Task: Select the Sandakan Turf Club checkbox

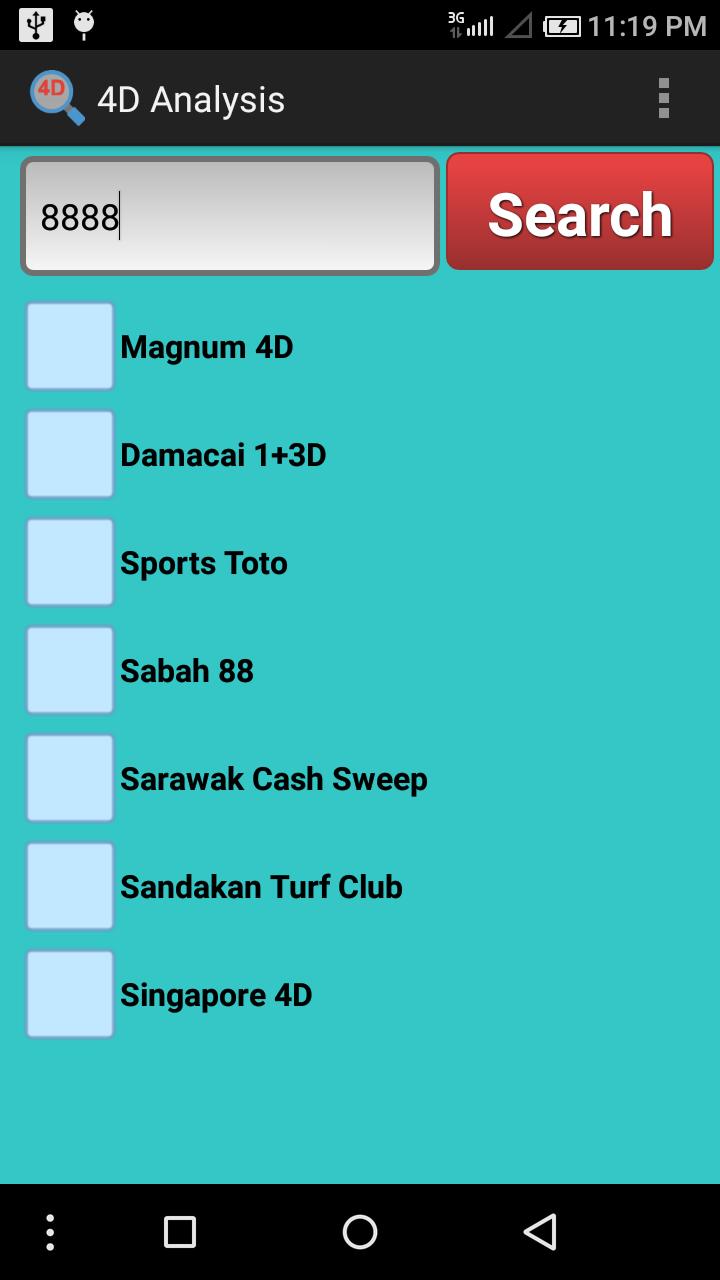Action: 70,886
